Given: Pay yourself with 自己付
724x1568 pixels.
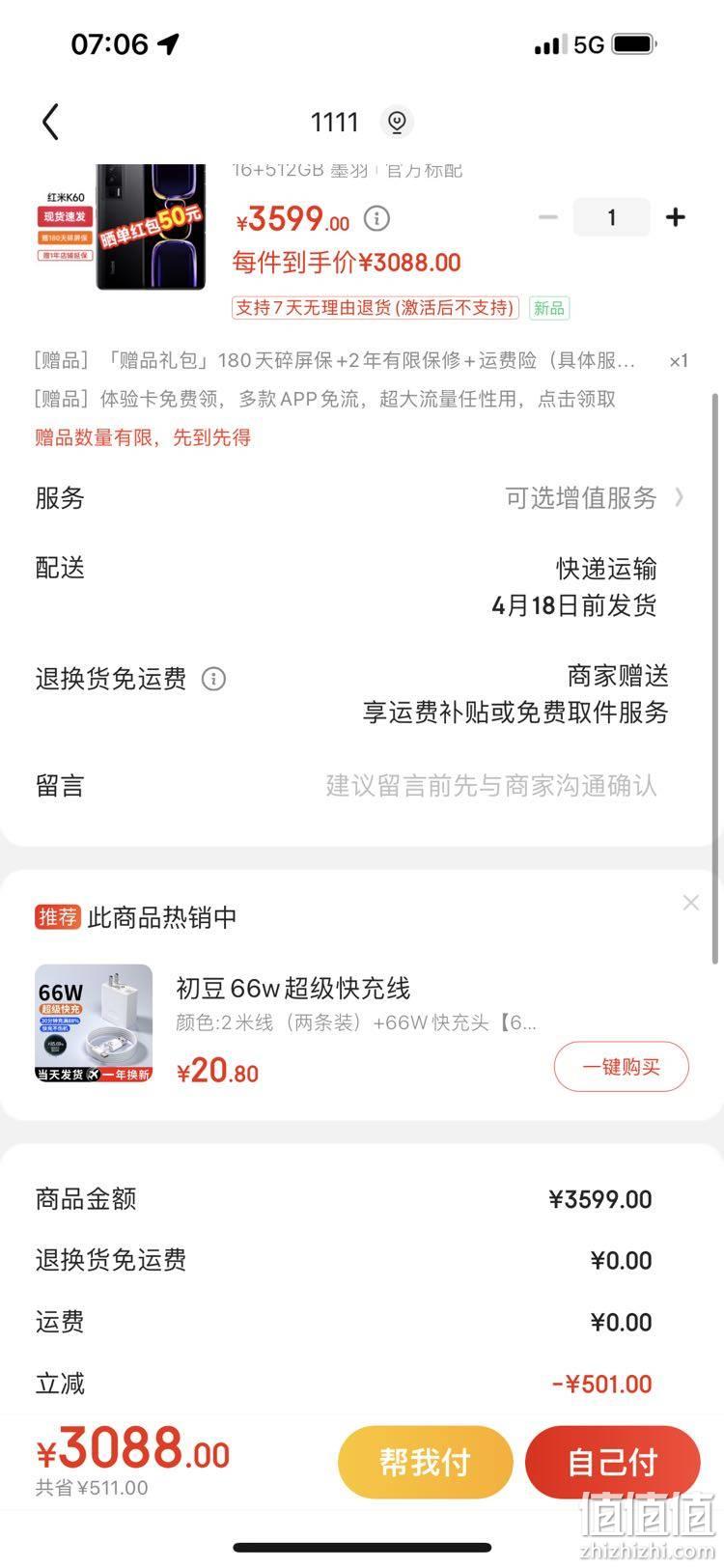Looking at the screenshot, I should click(612, 1462).
